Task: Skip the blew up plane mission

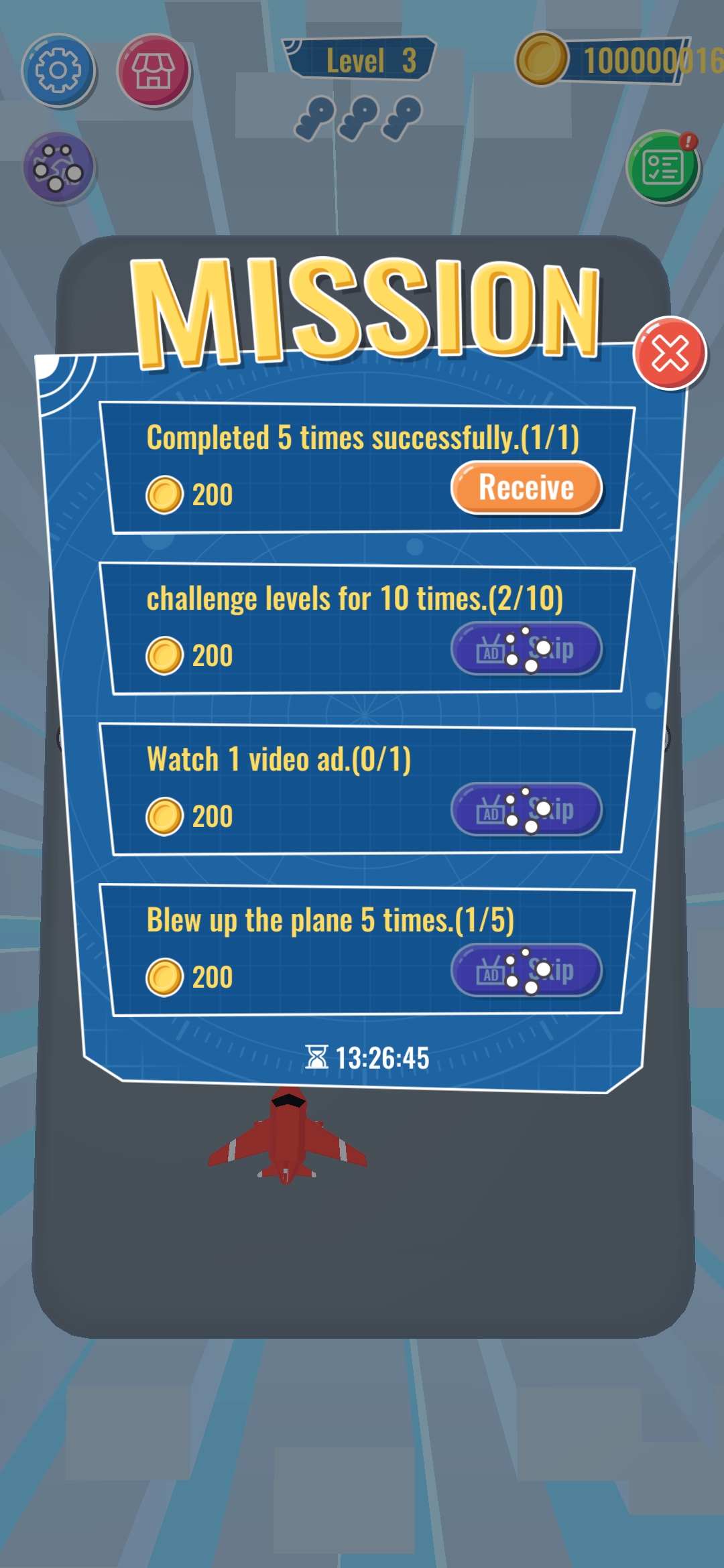Action: pyautogui.click(x=526, y=970)
